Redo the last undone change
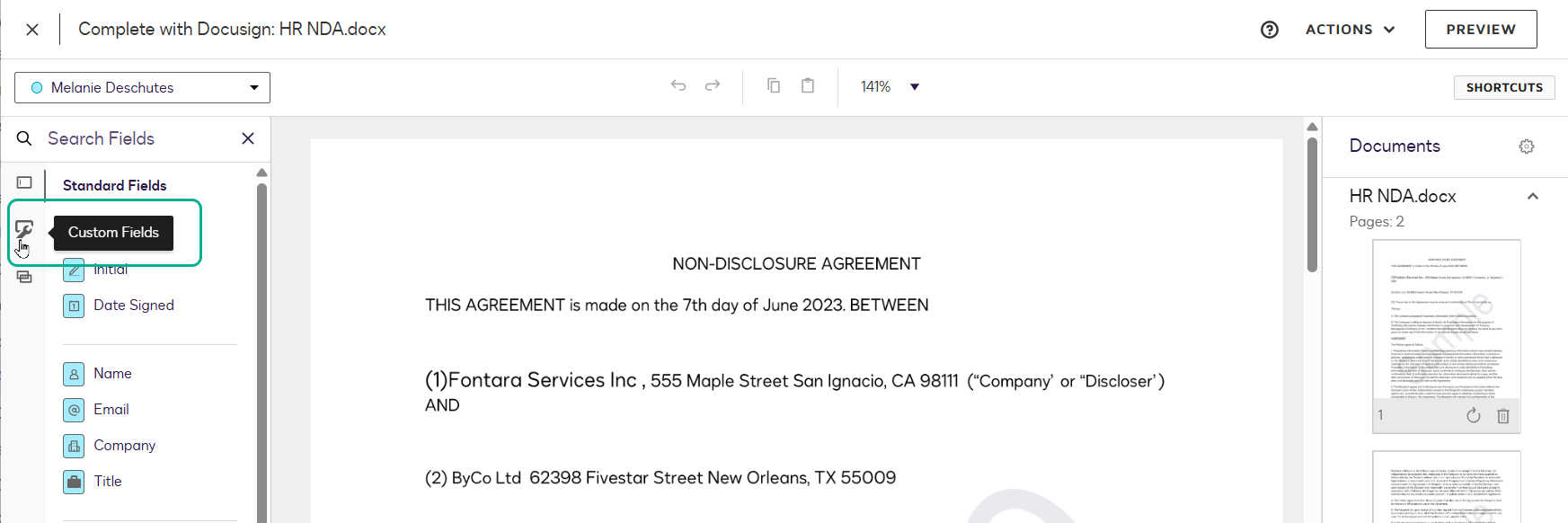 tap(713, 86)
